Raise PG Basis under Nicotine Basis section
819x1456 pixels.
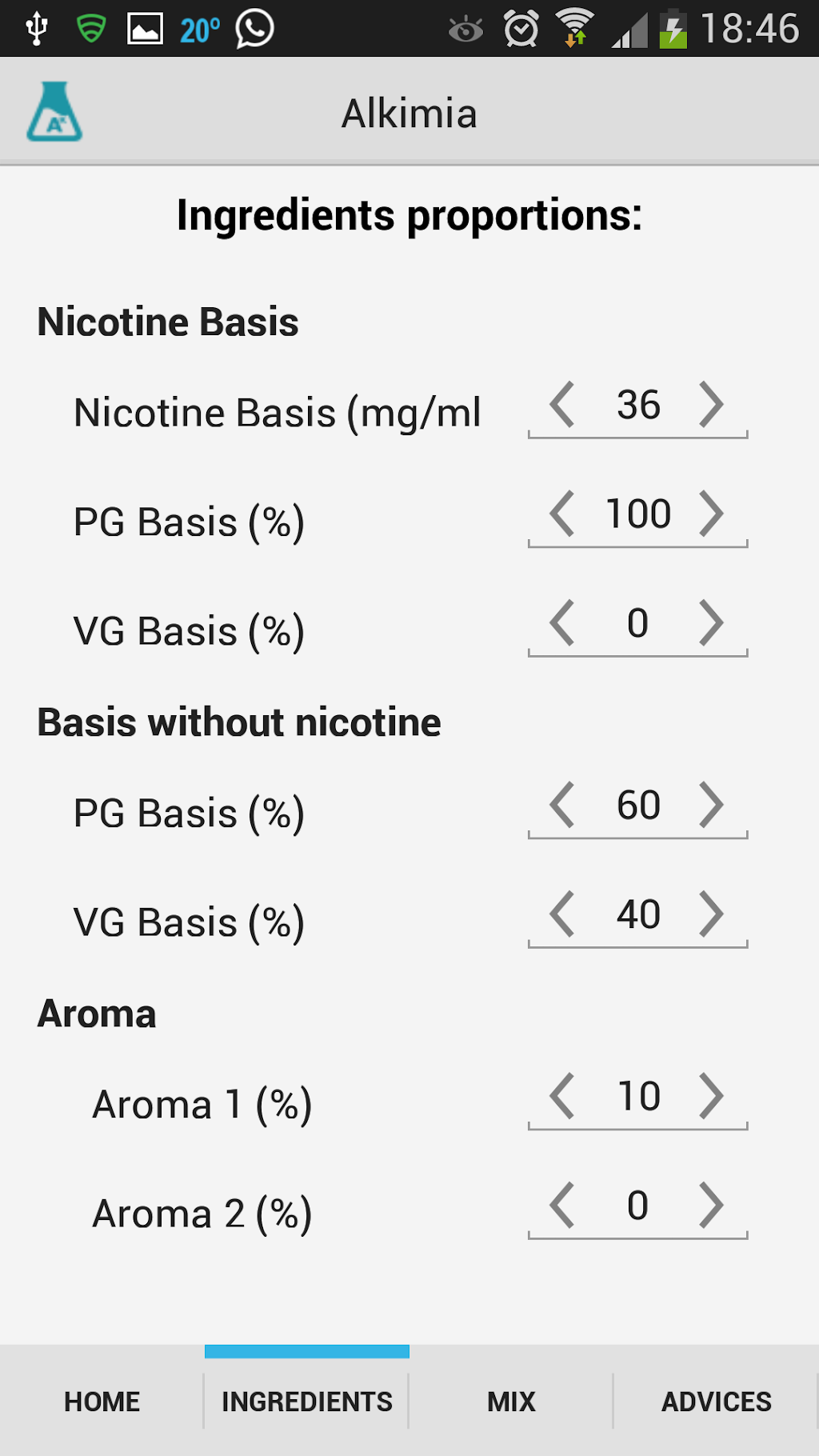click(711, 514)
